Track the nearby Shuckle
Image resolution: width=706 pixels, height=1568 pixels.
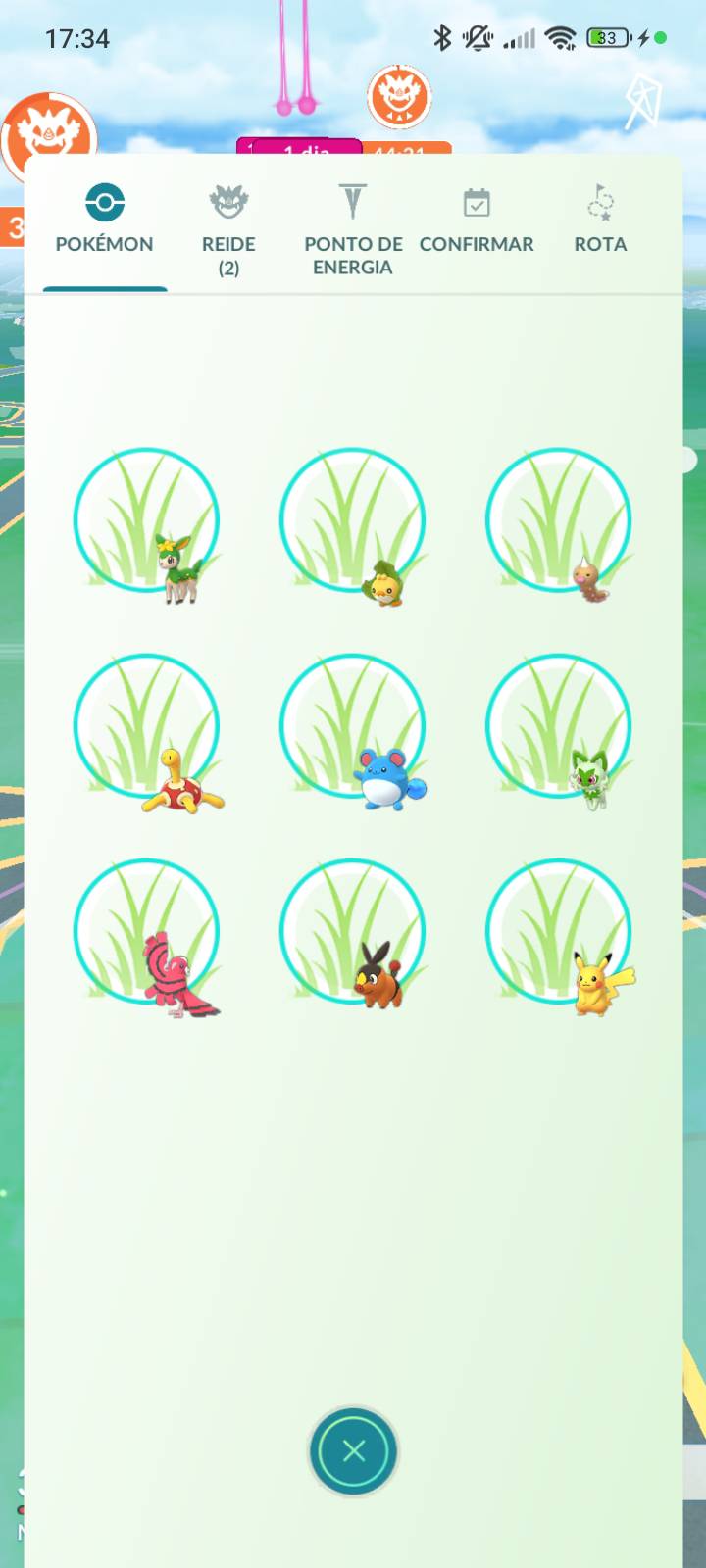[147, 728]
